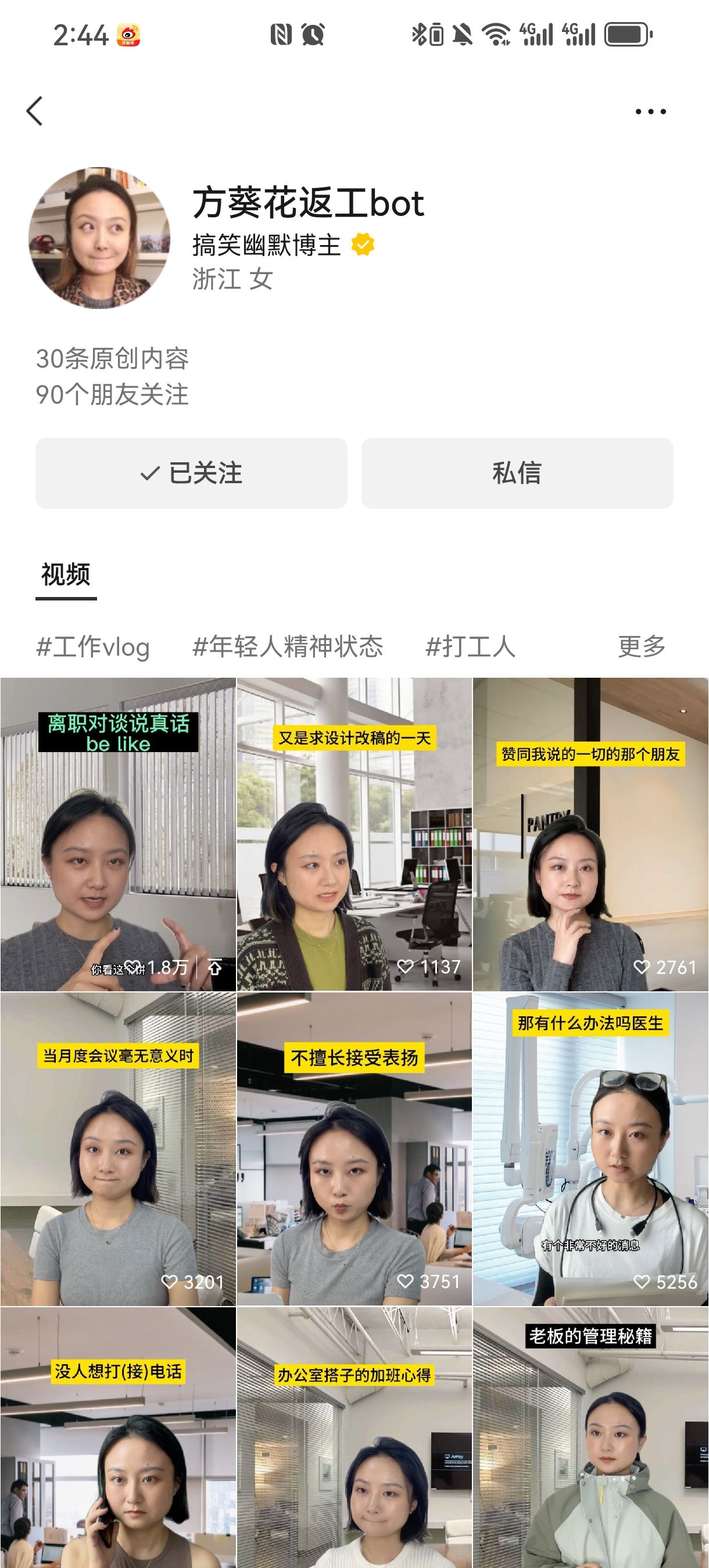Image resolution: width=709 pixels, height=1568 pixels.
Task: Filter videos by #工作vlog
Action: click(93, 646)
